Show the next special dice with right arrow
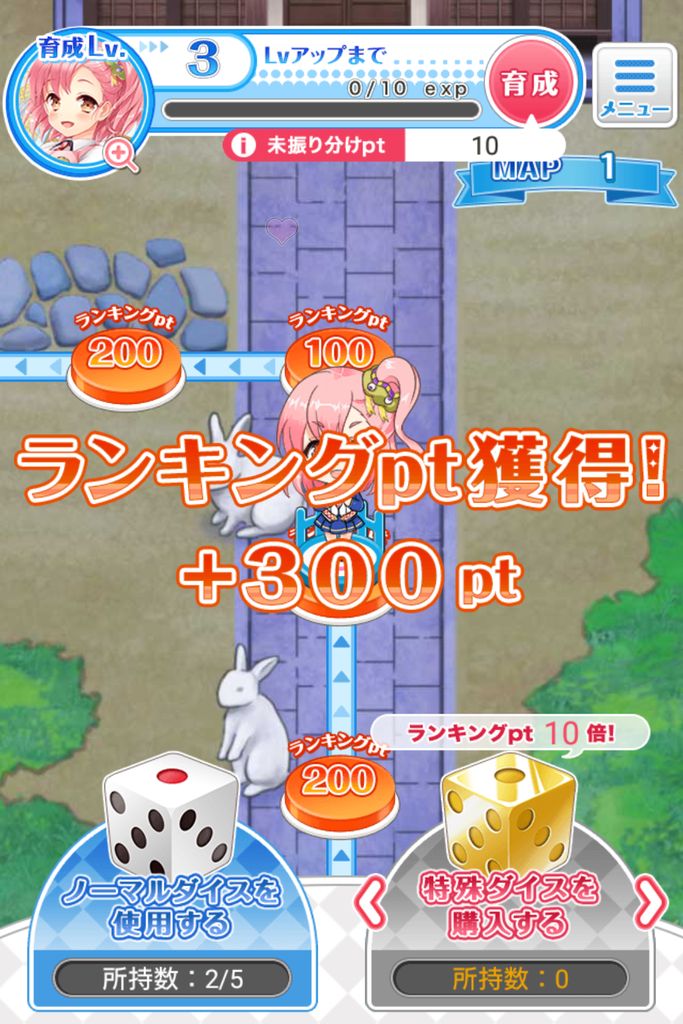 pos(652,902)
